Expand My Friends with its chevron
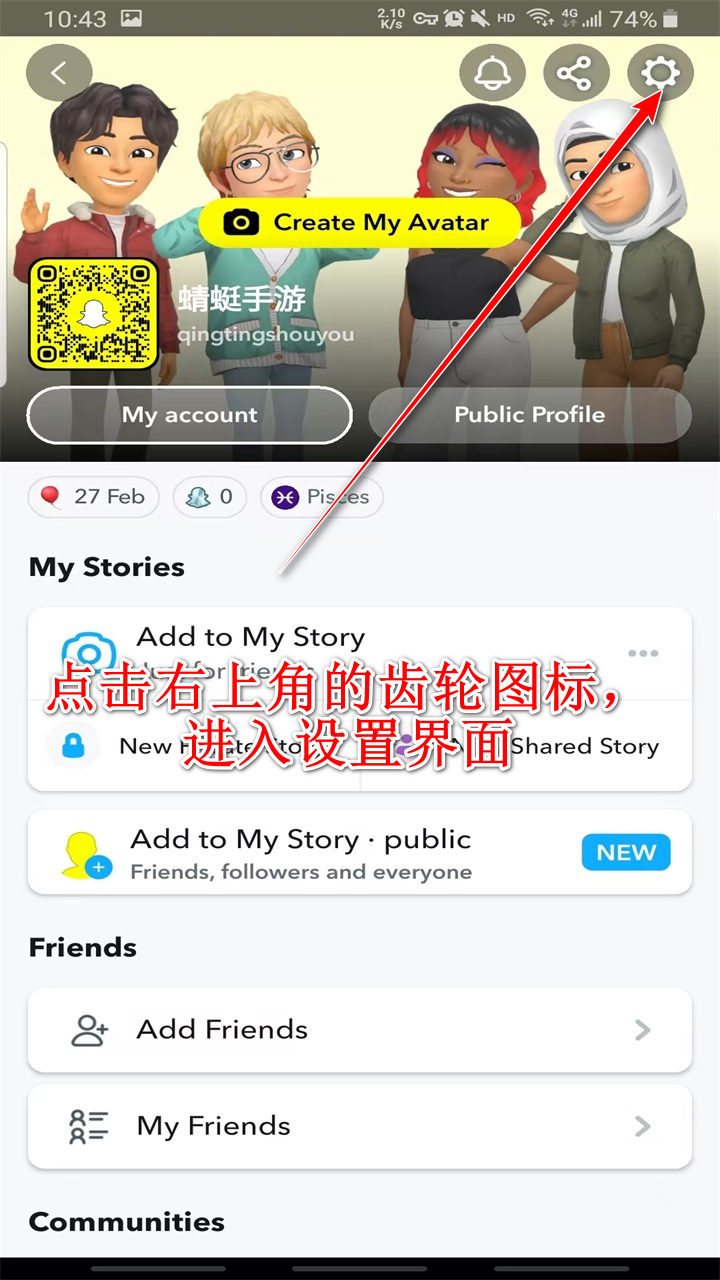720x1280 pixels. pos(643,1126)
